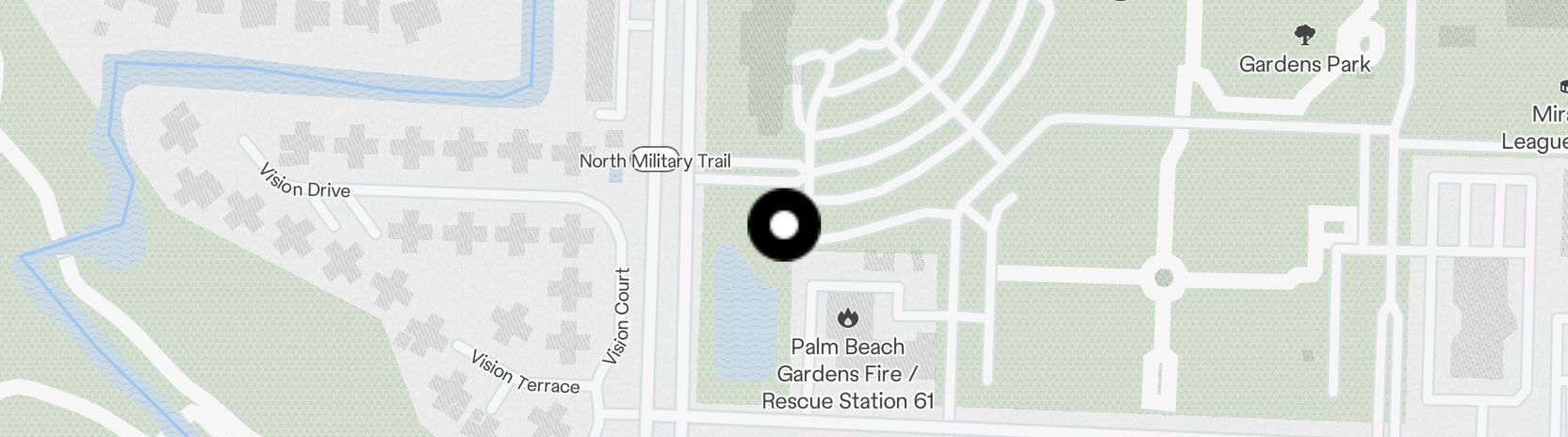Tap the black location pin marker
The image size is (1568, 437).
pyautogui.click(x=784, y=225)
